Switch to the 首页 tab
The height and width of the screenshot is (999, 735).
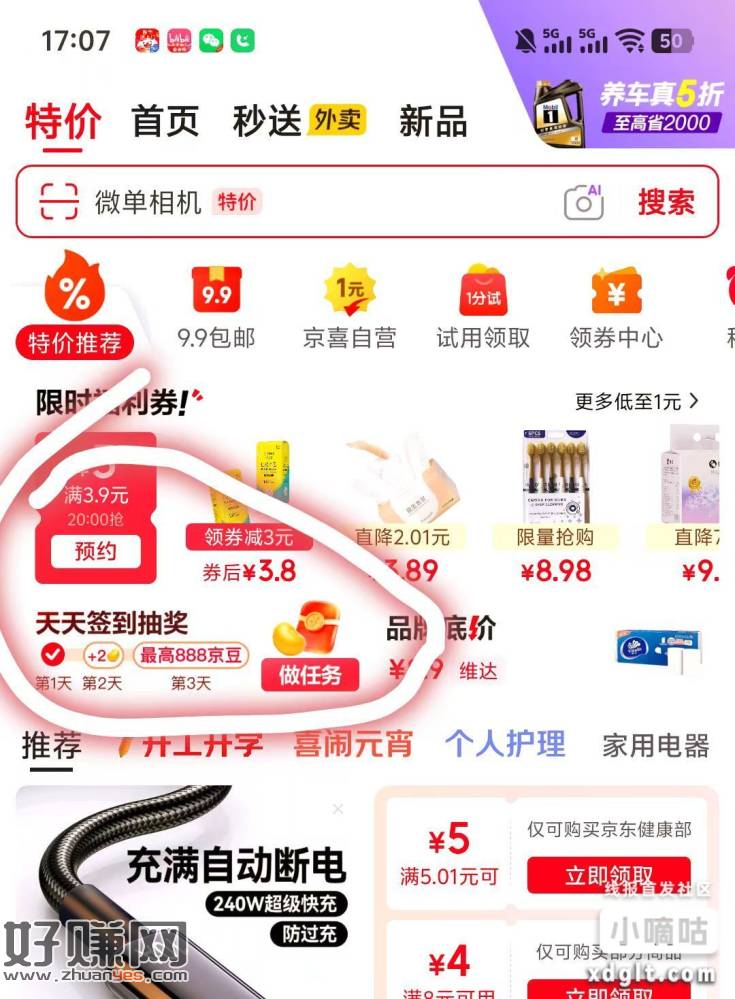pos(166,122)
